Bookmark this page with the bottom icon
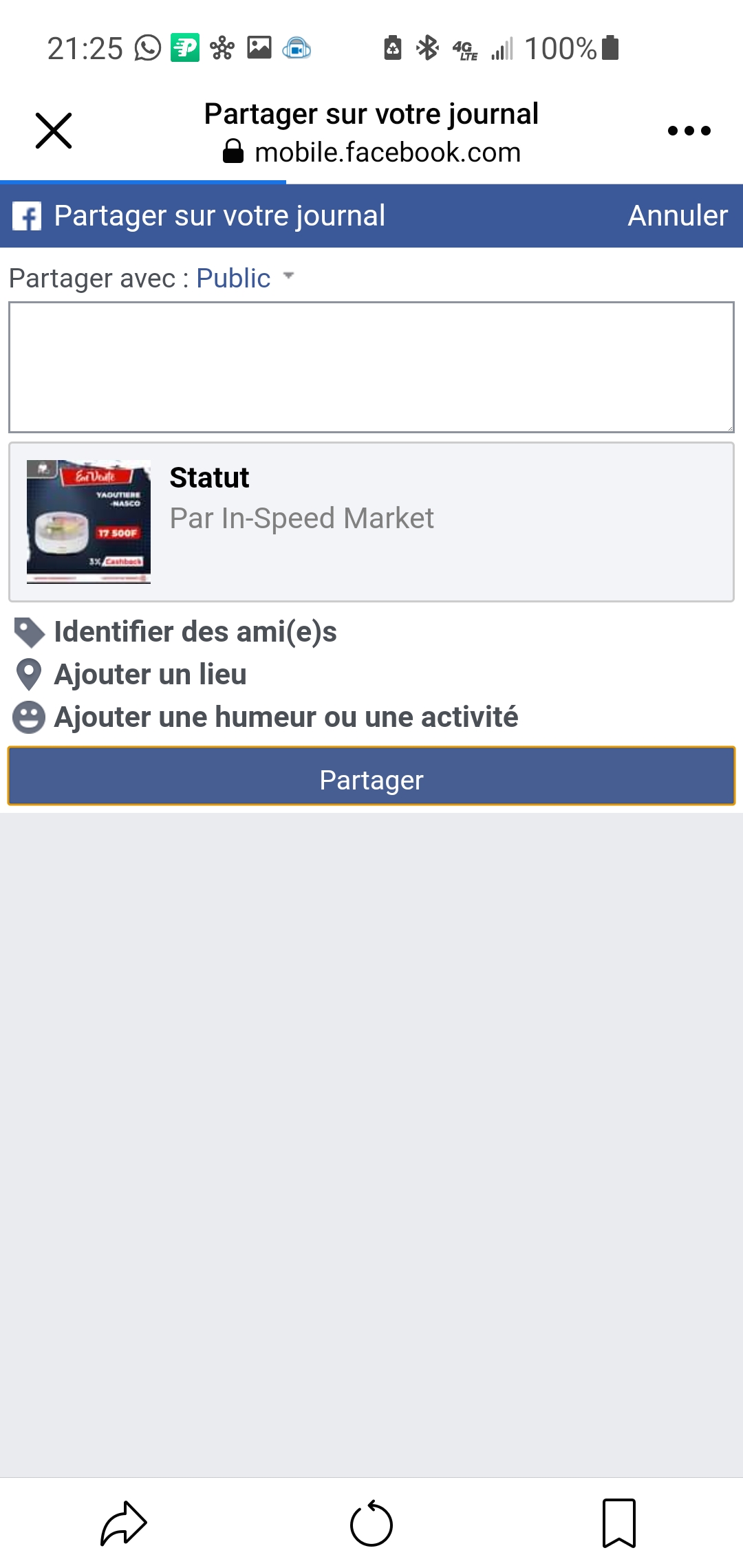 [619, 1523]
